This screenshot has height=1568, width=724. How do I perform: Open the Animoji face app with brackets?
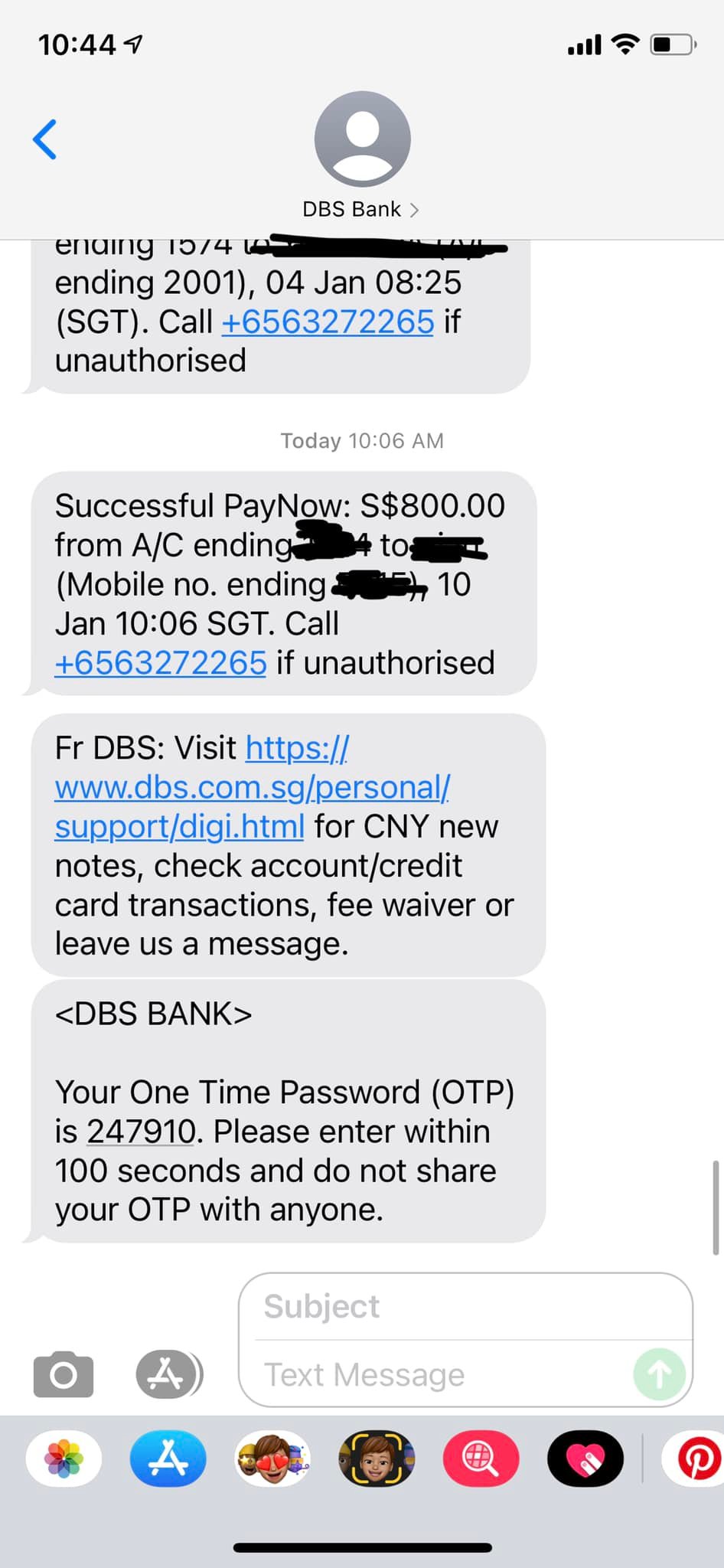377,1459
